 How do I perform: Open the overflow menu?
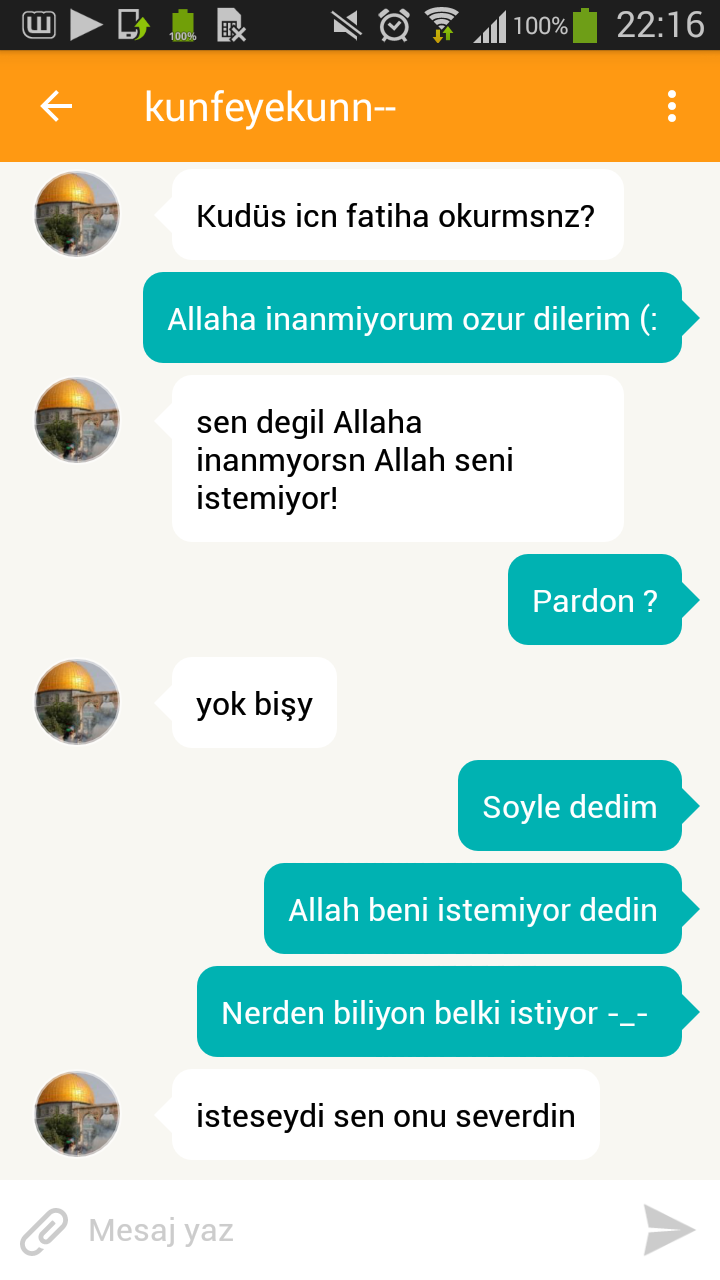tap(671, 106)
